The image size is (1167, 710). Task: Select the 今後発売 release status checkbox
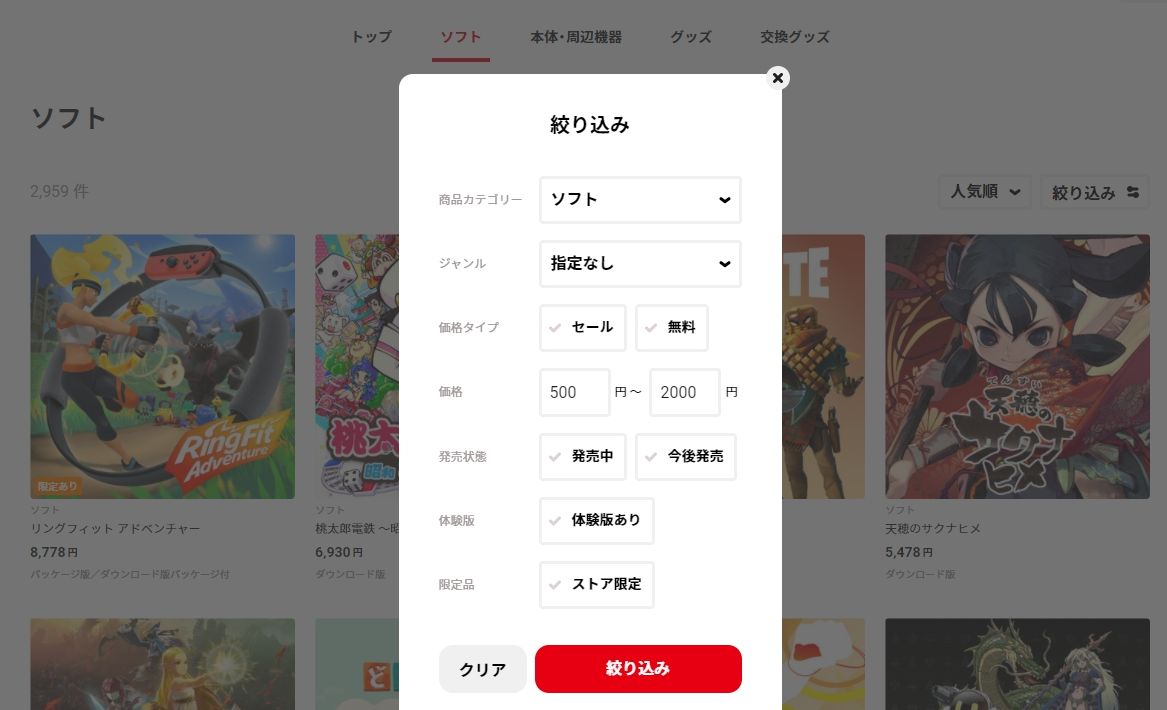click(x=685, y=456)
